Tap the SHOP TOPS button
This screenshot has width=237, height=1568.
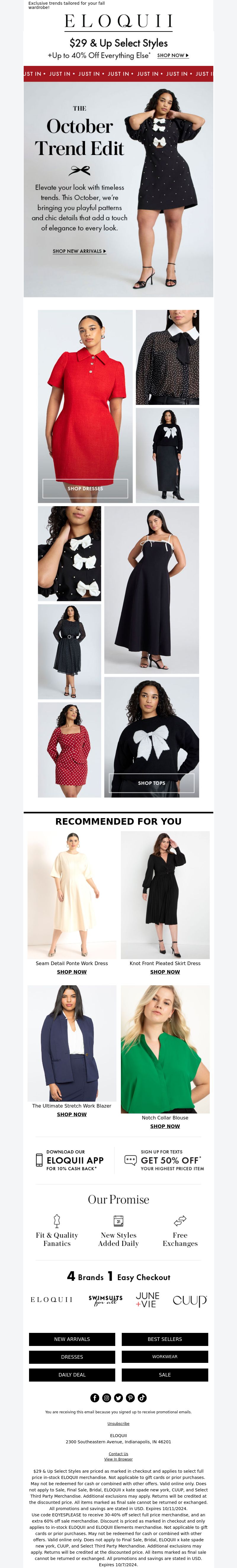[151, 783]
